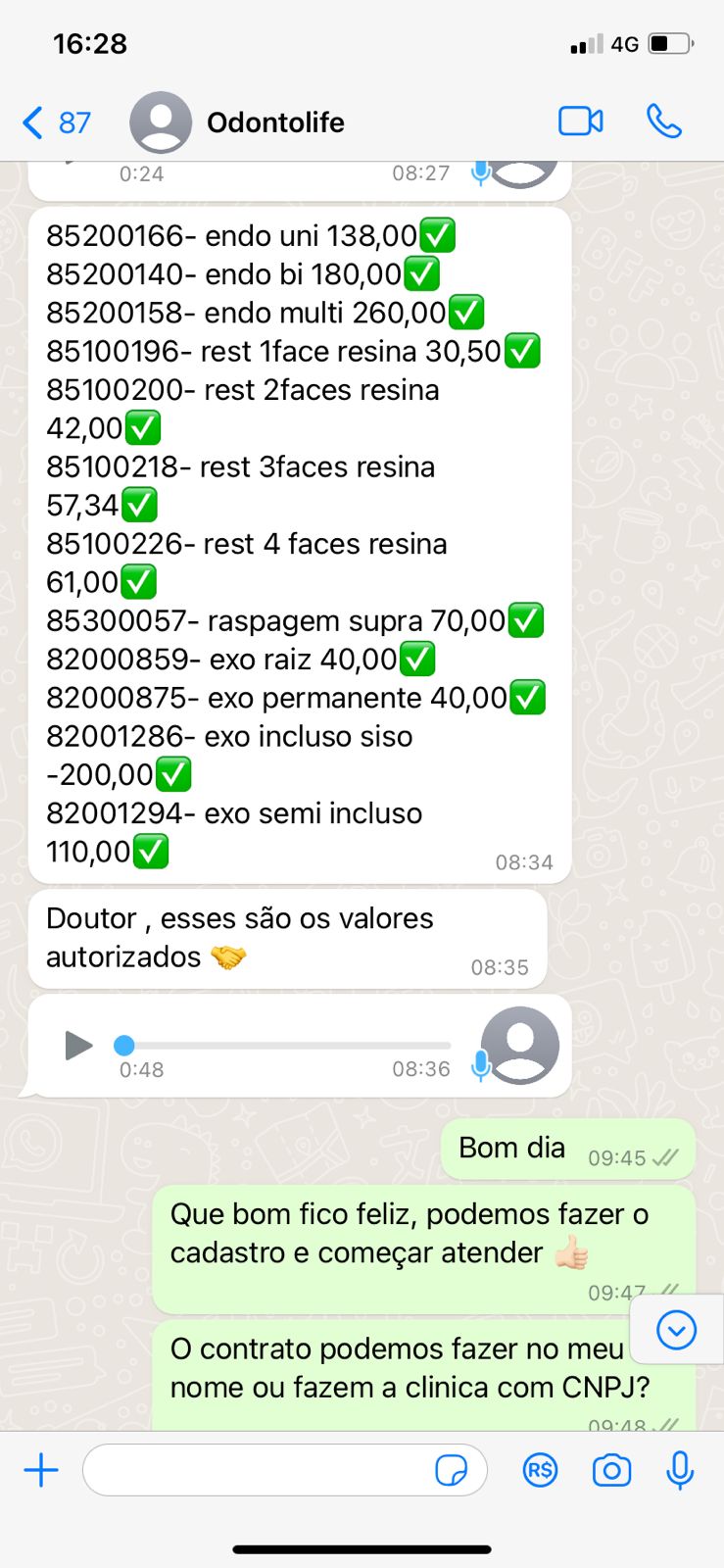Go back to the chats list
Image resolution: width=724 pixels, height=1568 pixels.
click(x=54, y=122)
